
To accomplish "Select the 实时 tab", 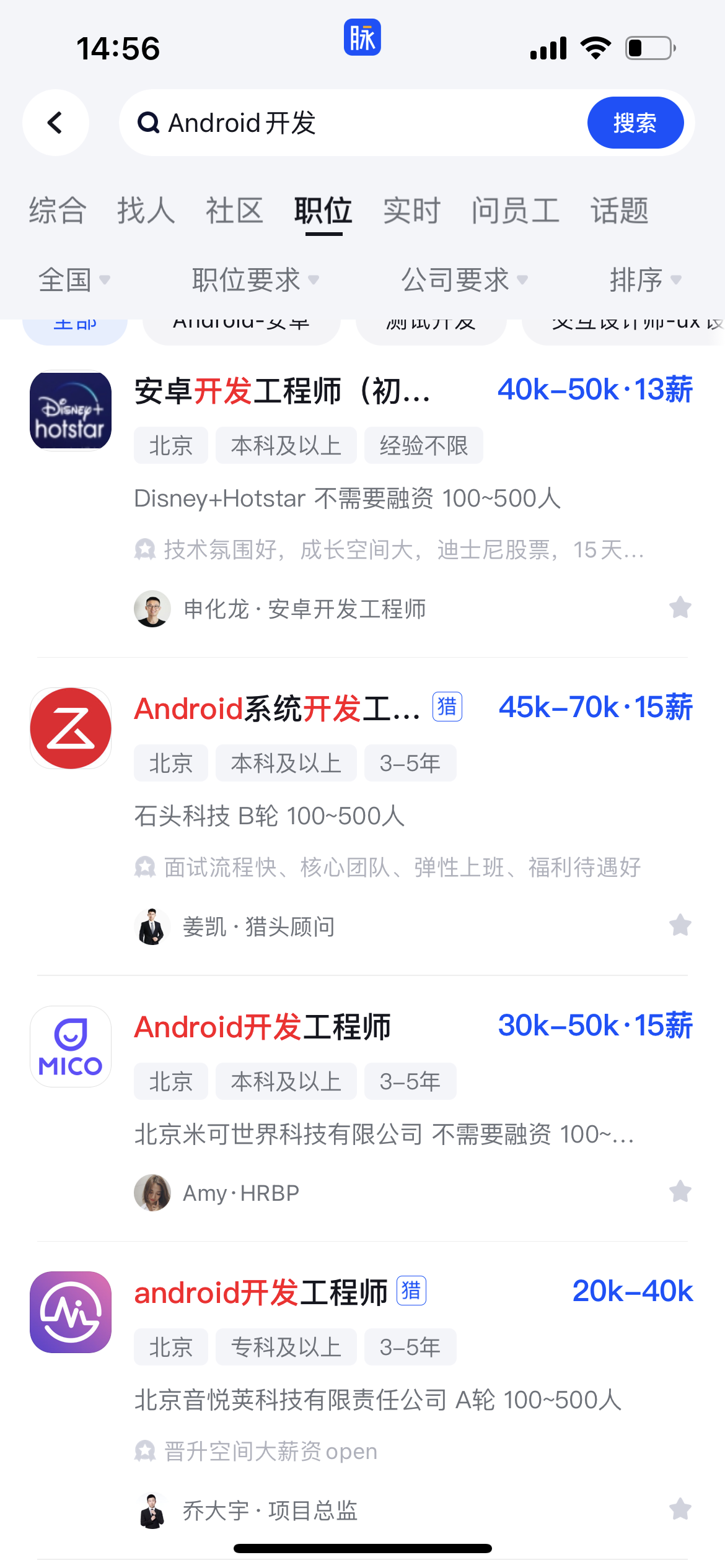I will point(411,211).
